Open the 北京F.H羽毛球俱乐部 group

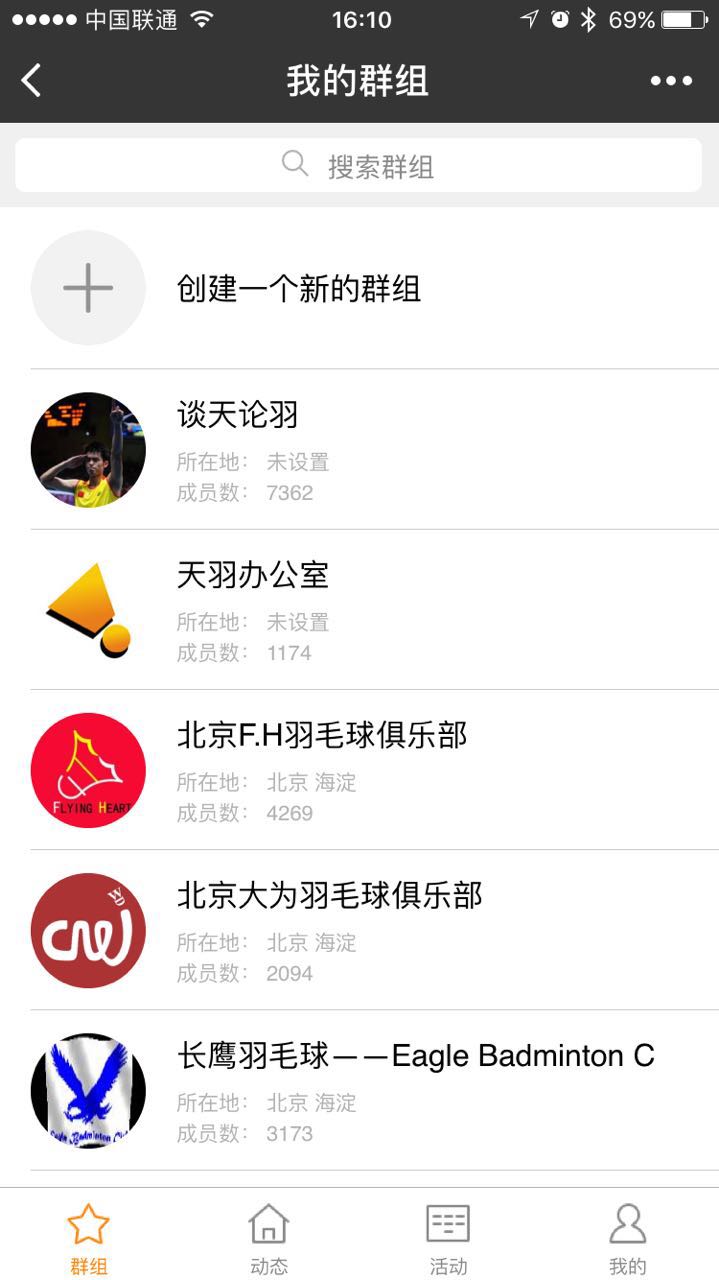pyautogui.click(x=359, y=770)
